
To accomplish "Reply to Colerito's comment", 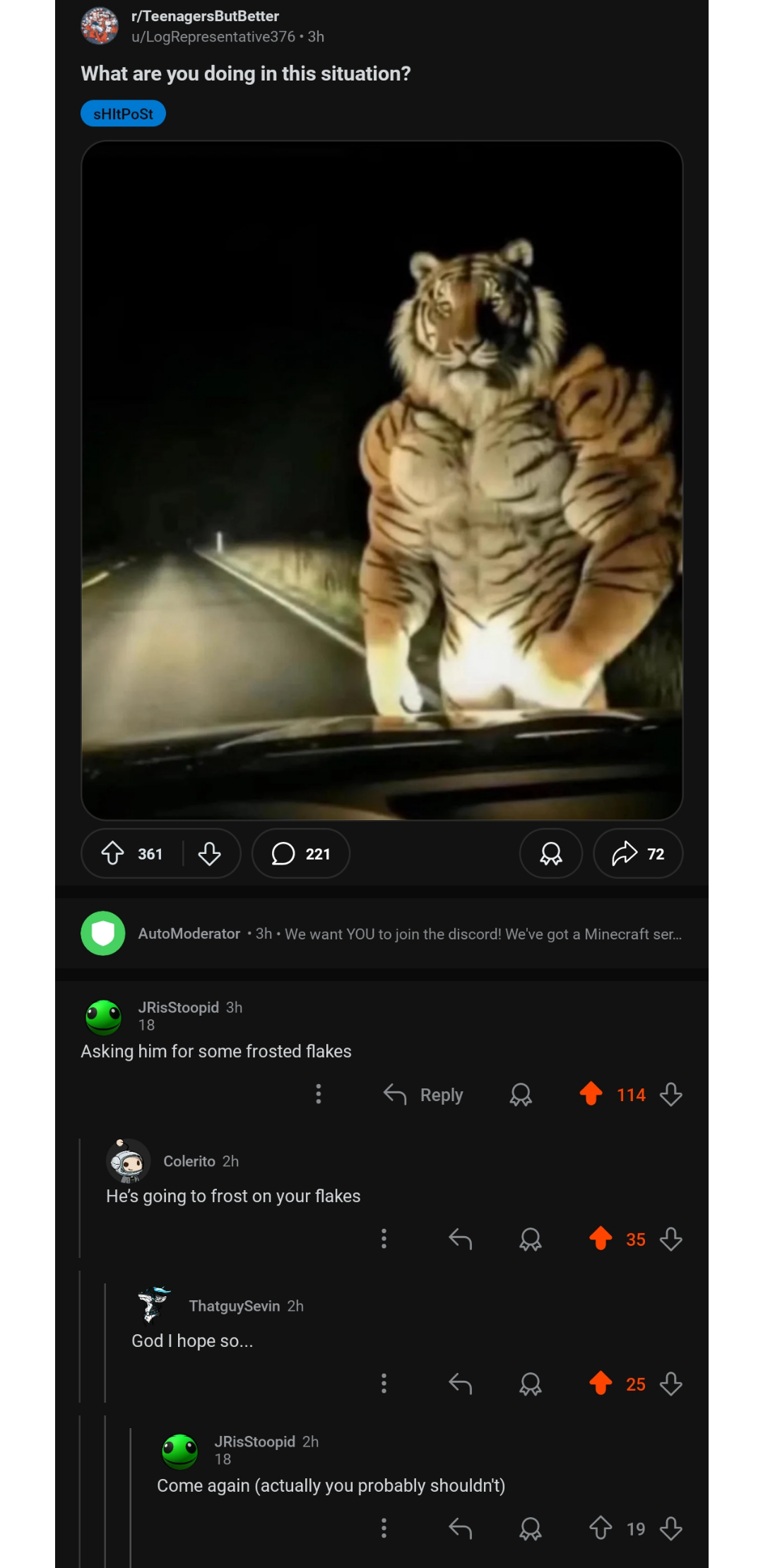I will click(460, 1239).
